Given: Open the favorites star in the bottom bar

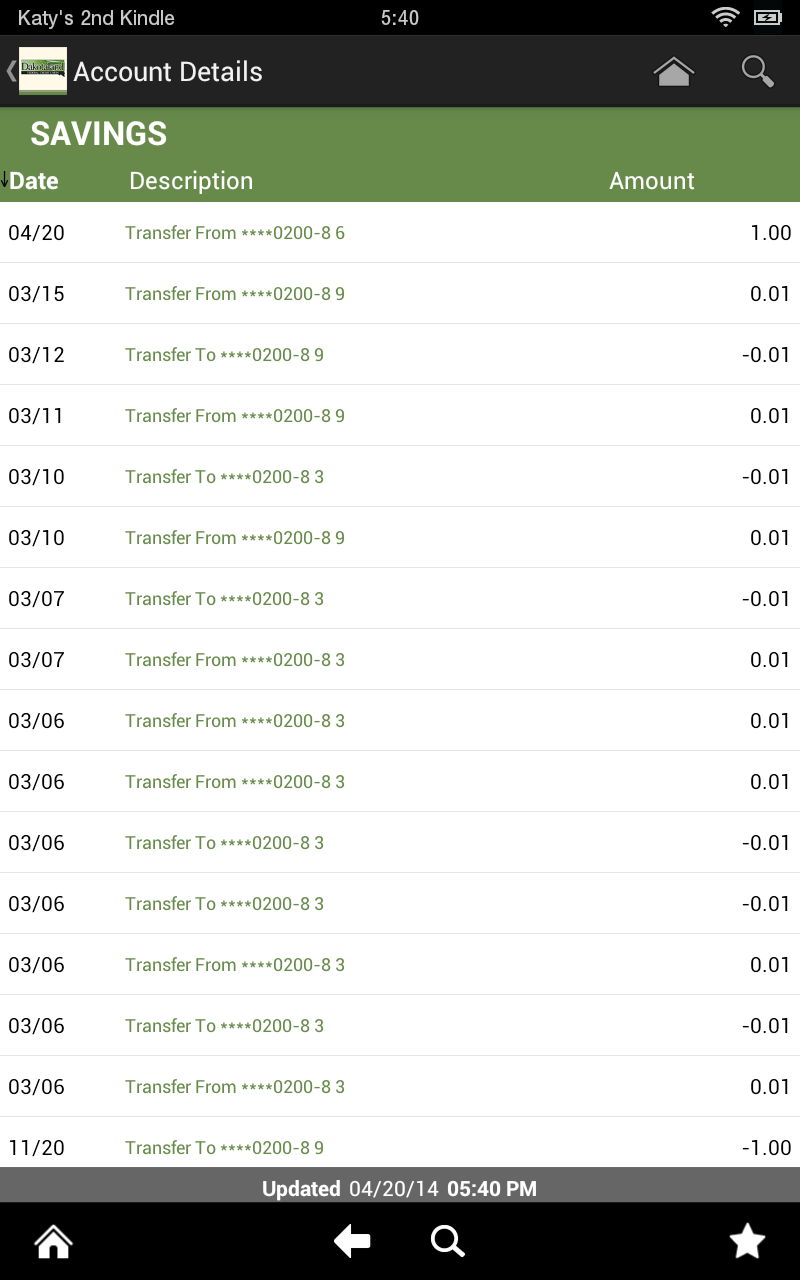Looking at the screenshot, I should (747, 1242).
